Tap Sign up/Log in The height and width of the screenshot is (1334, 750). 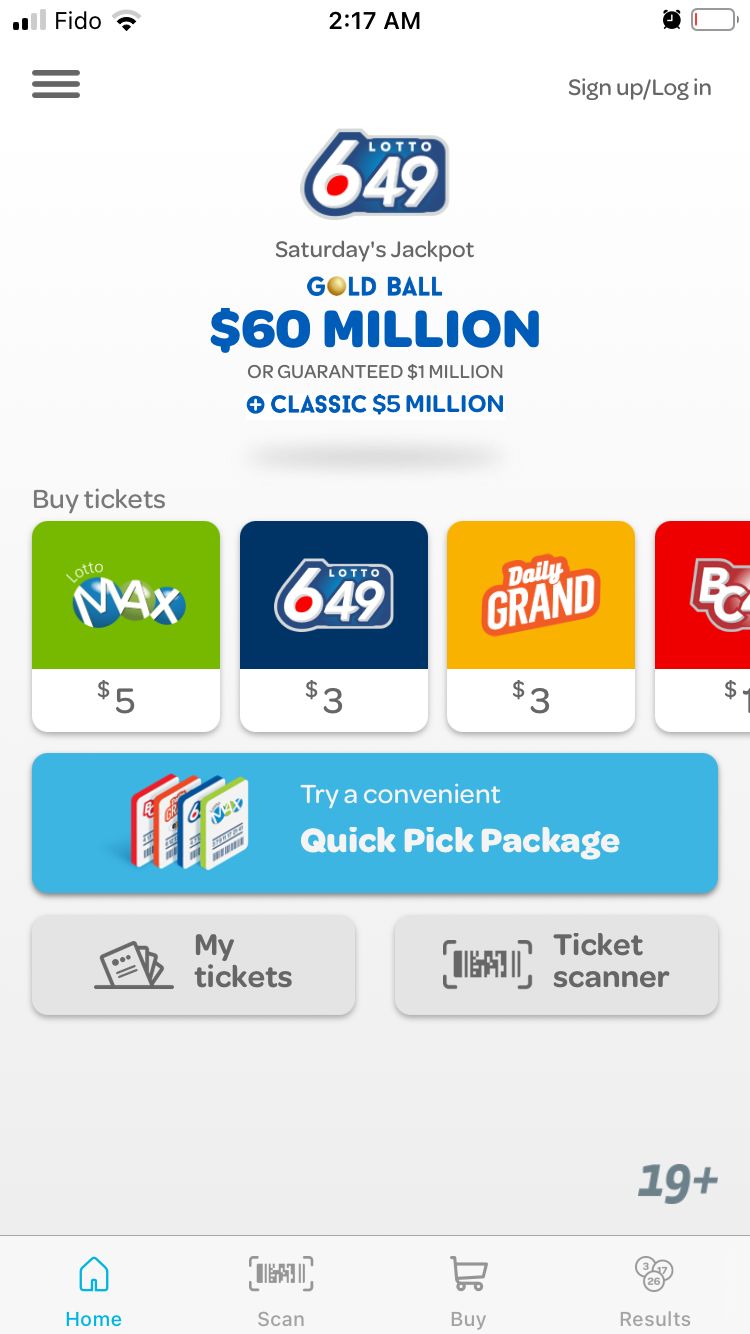(x=639, y=88)
